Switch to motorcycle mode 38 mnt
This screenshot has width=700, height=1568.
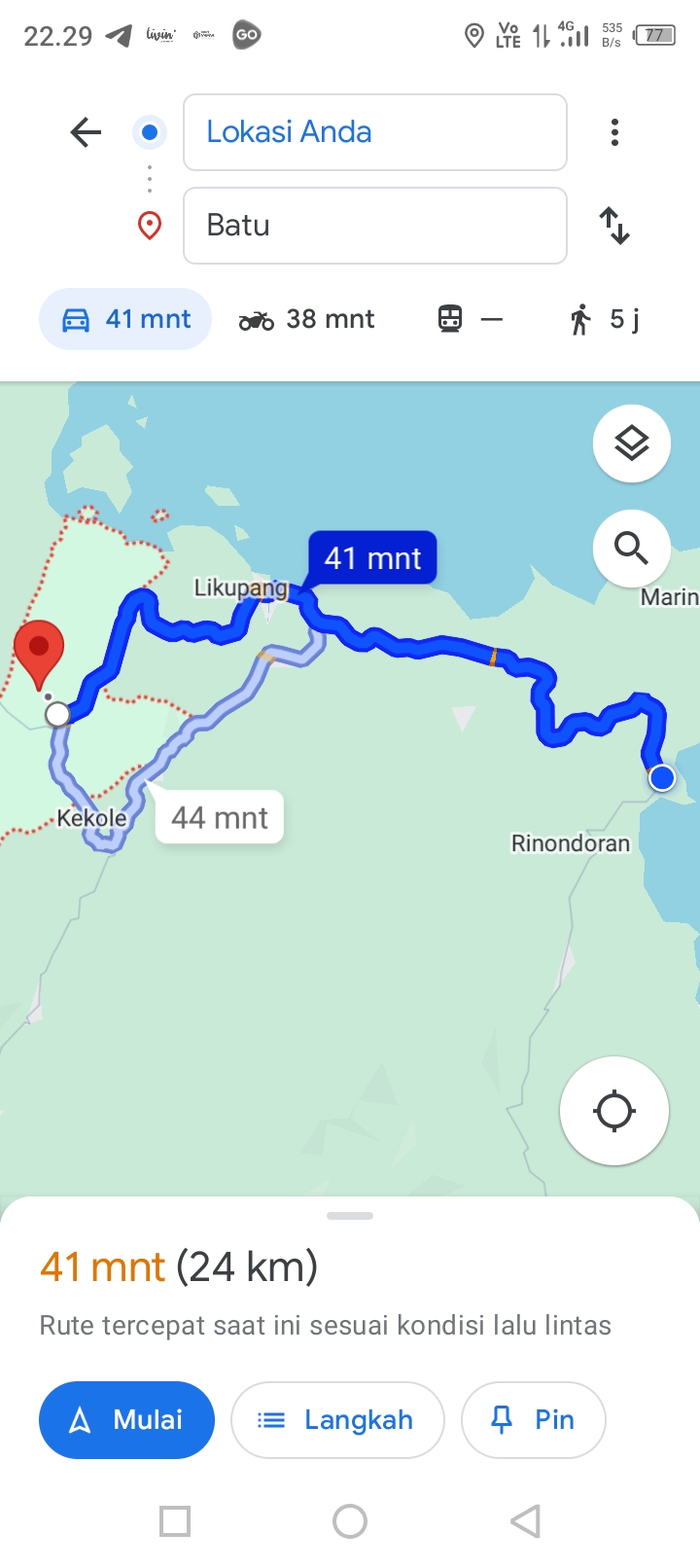(x=306, y=319)
